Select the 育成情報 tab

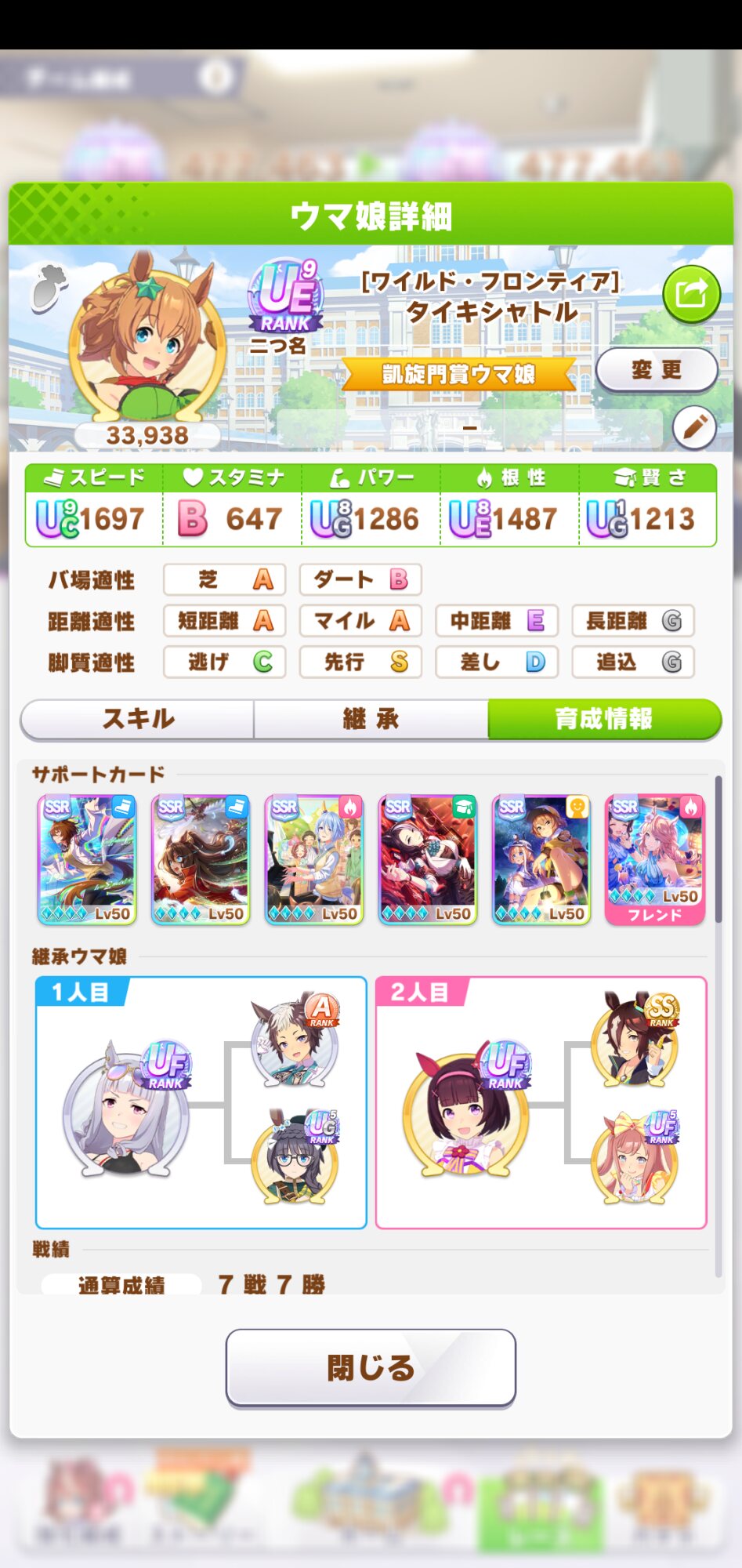[x=603, y=719]
